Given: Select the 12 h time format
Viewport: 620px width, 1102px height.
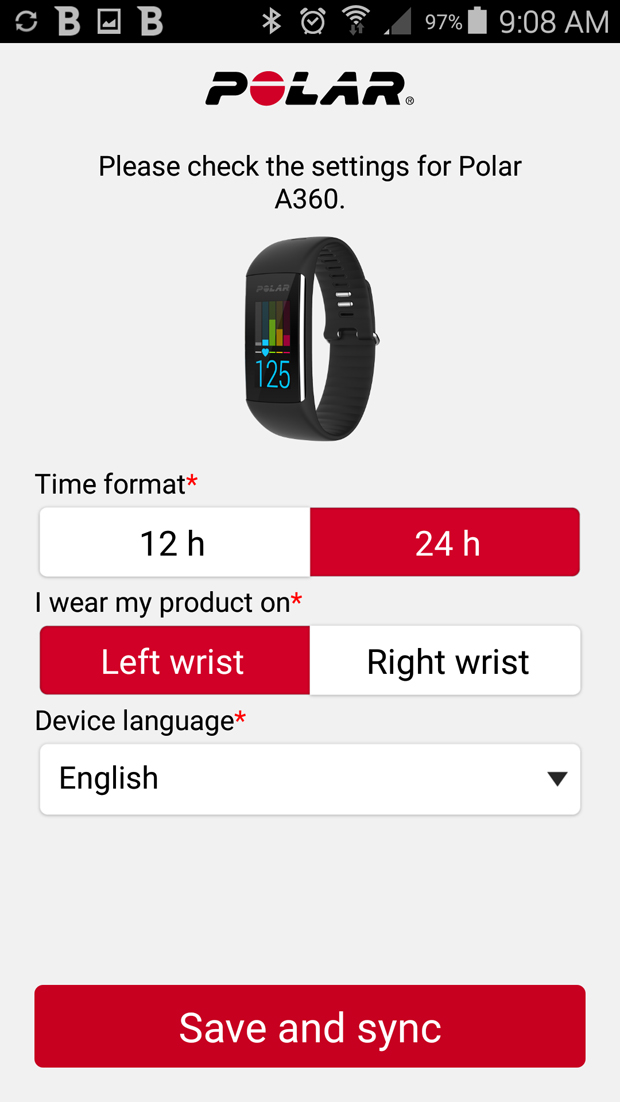Looking at the screenshot, I should [174, 542].
